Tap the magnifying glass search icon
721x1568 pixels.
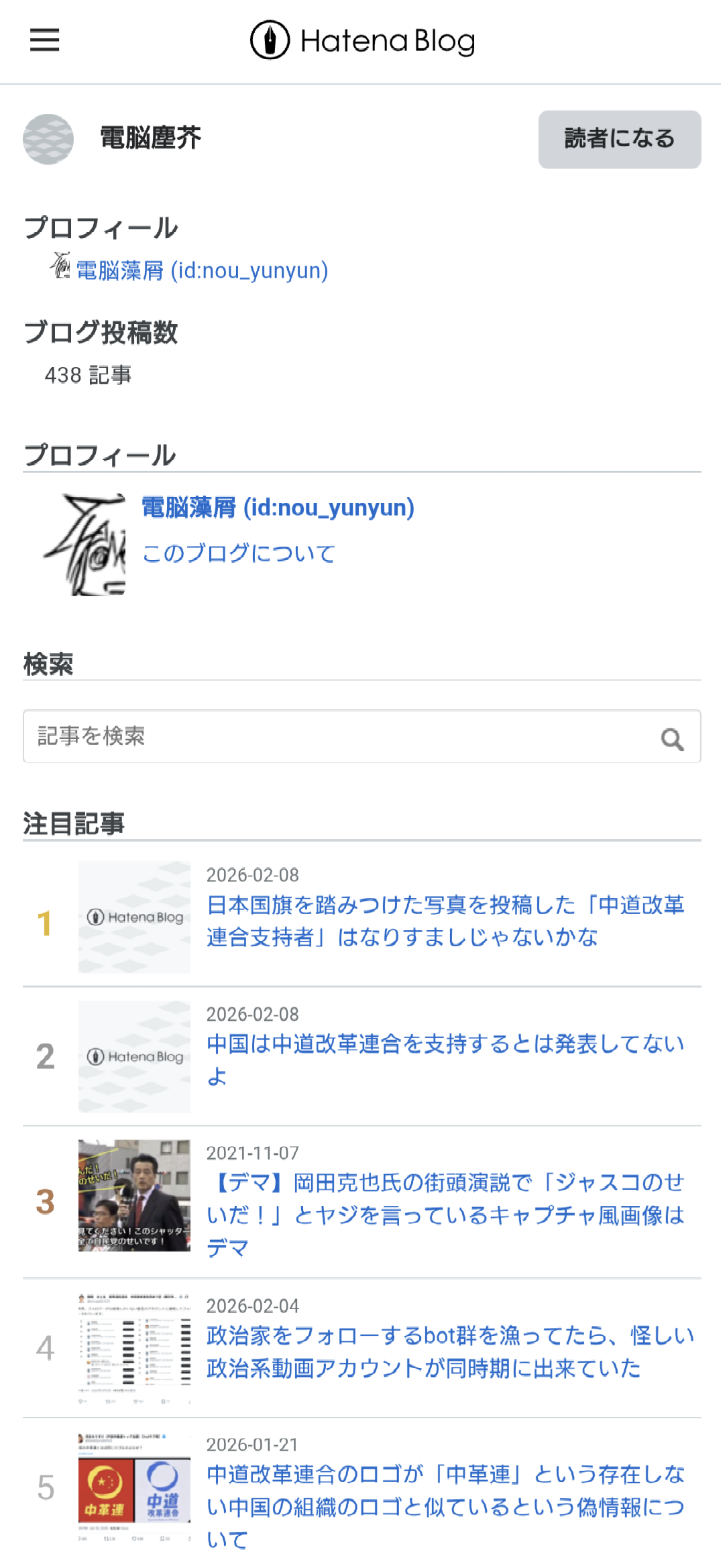(672, 738)
